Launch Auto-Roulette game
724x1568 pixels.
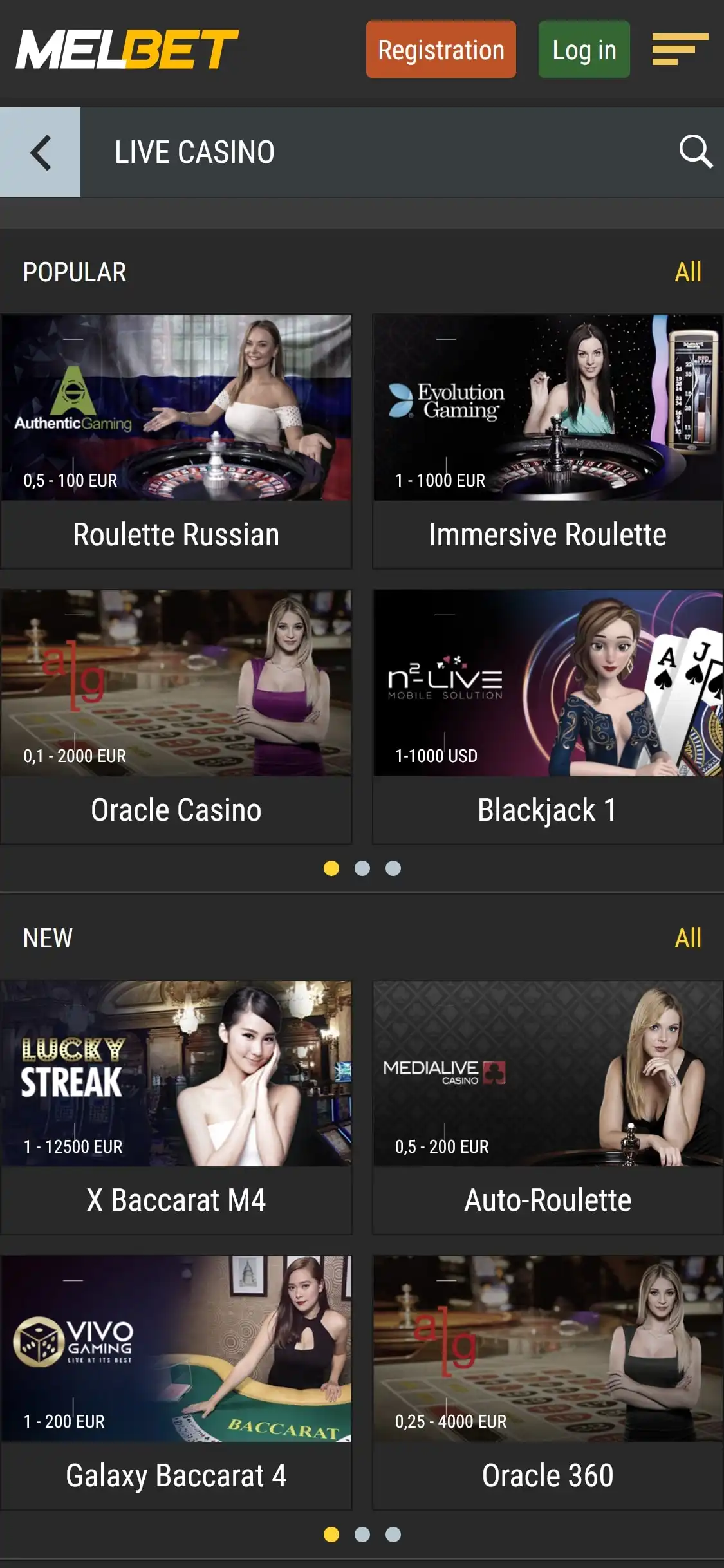click(548, 1107)
